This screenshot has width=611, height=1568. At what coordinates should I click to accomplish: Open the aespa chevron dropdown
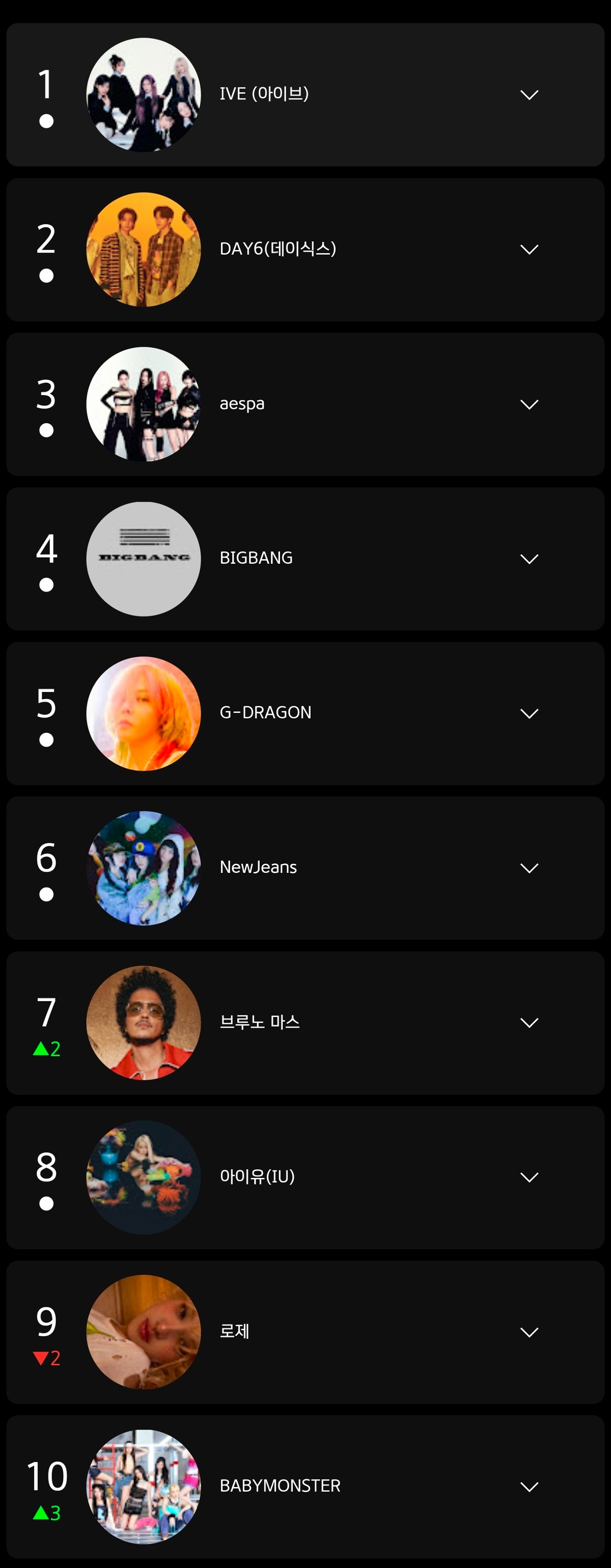529,404
